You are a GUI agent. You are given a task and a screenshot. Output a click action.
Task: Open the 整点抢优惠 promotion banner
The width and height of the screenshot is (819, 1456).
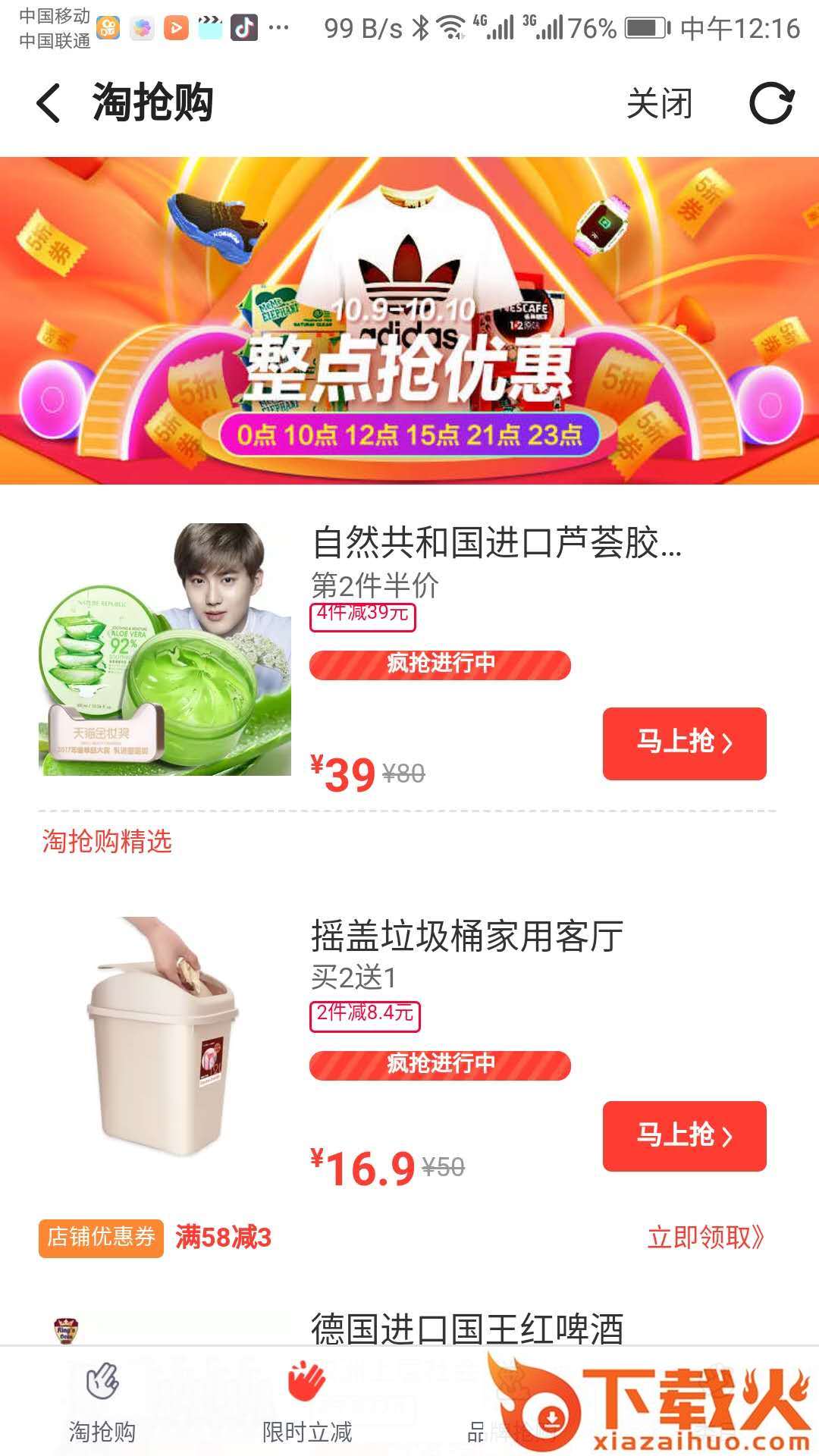pyautogui.click(x=409, y=320)
